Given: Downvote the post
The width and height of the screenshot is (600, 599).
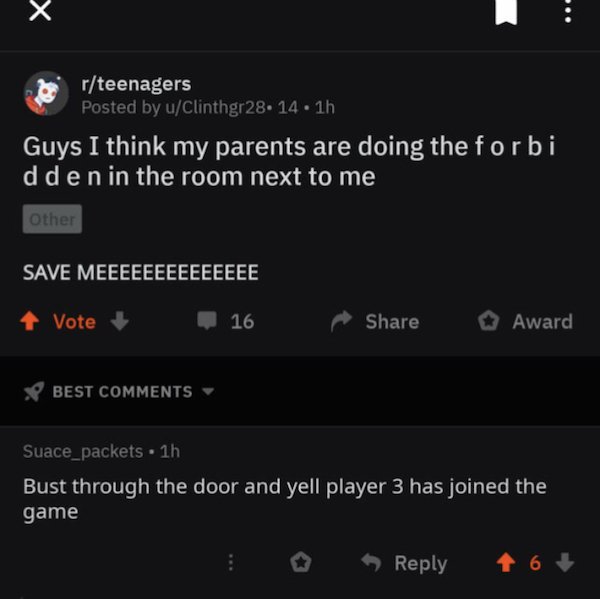Looking at the screenshot, I should coord(120,321).
